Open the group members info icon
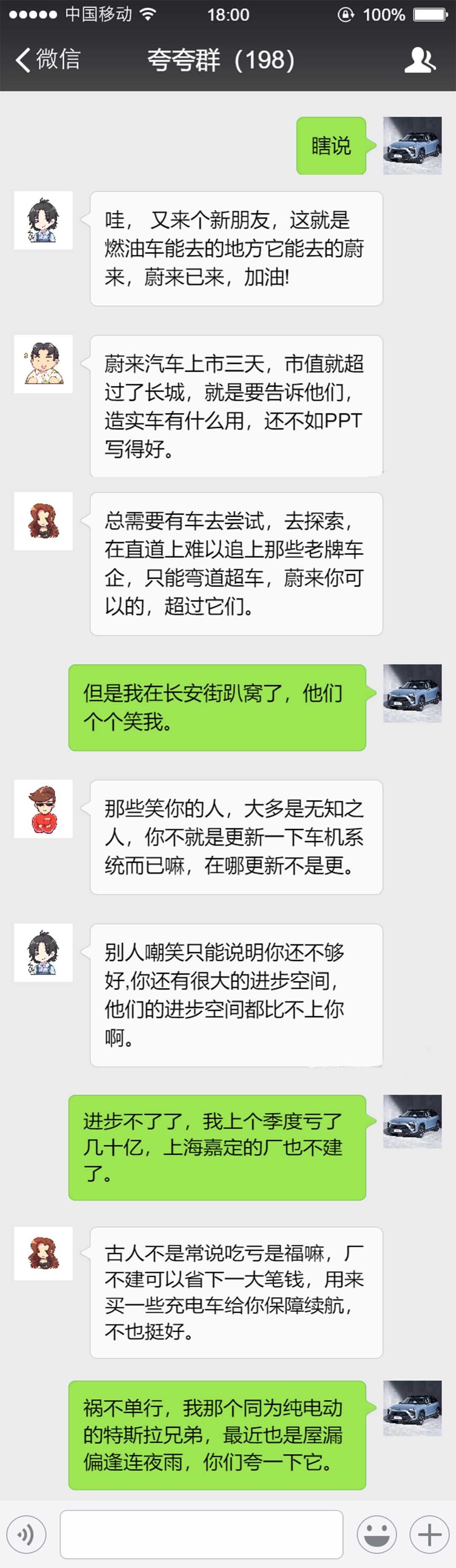This screenshot has width=456, height=1568. (420, 59)
